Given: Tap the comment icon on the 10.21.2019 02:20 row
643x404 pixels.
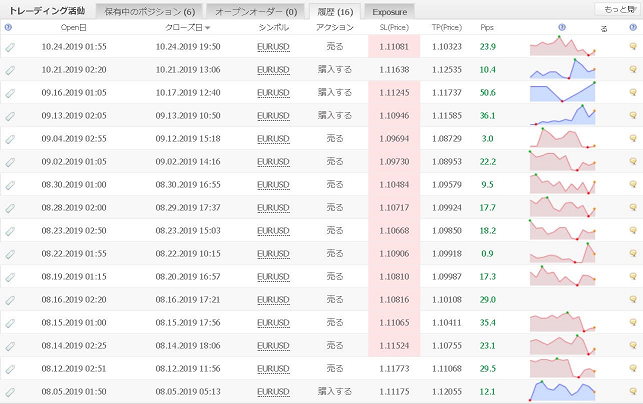Looking at the screenshot, I should (632, 69).
